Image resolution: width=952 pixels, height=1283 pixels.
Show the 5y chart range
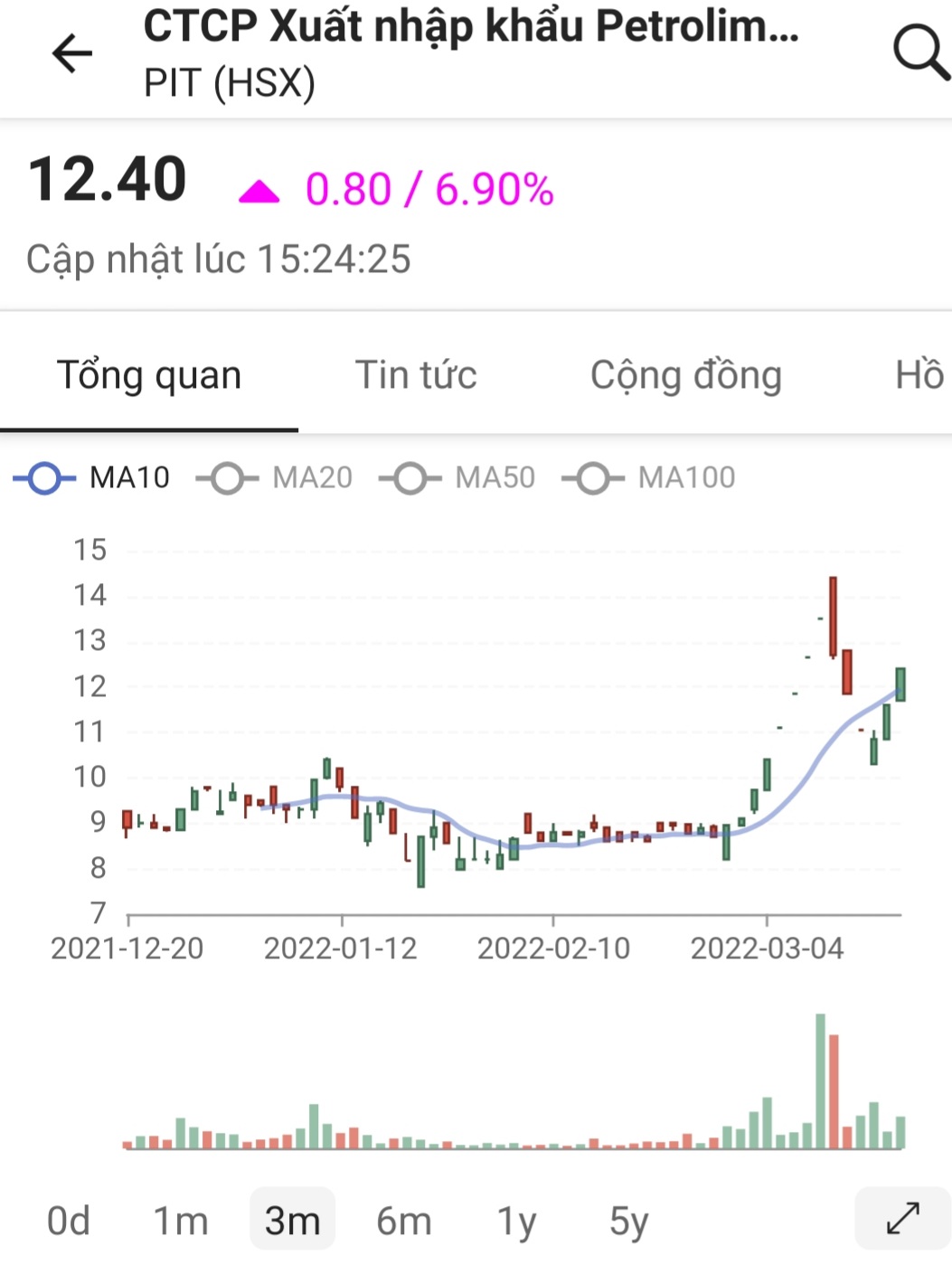click(628, 1221)
